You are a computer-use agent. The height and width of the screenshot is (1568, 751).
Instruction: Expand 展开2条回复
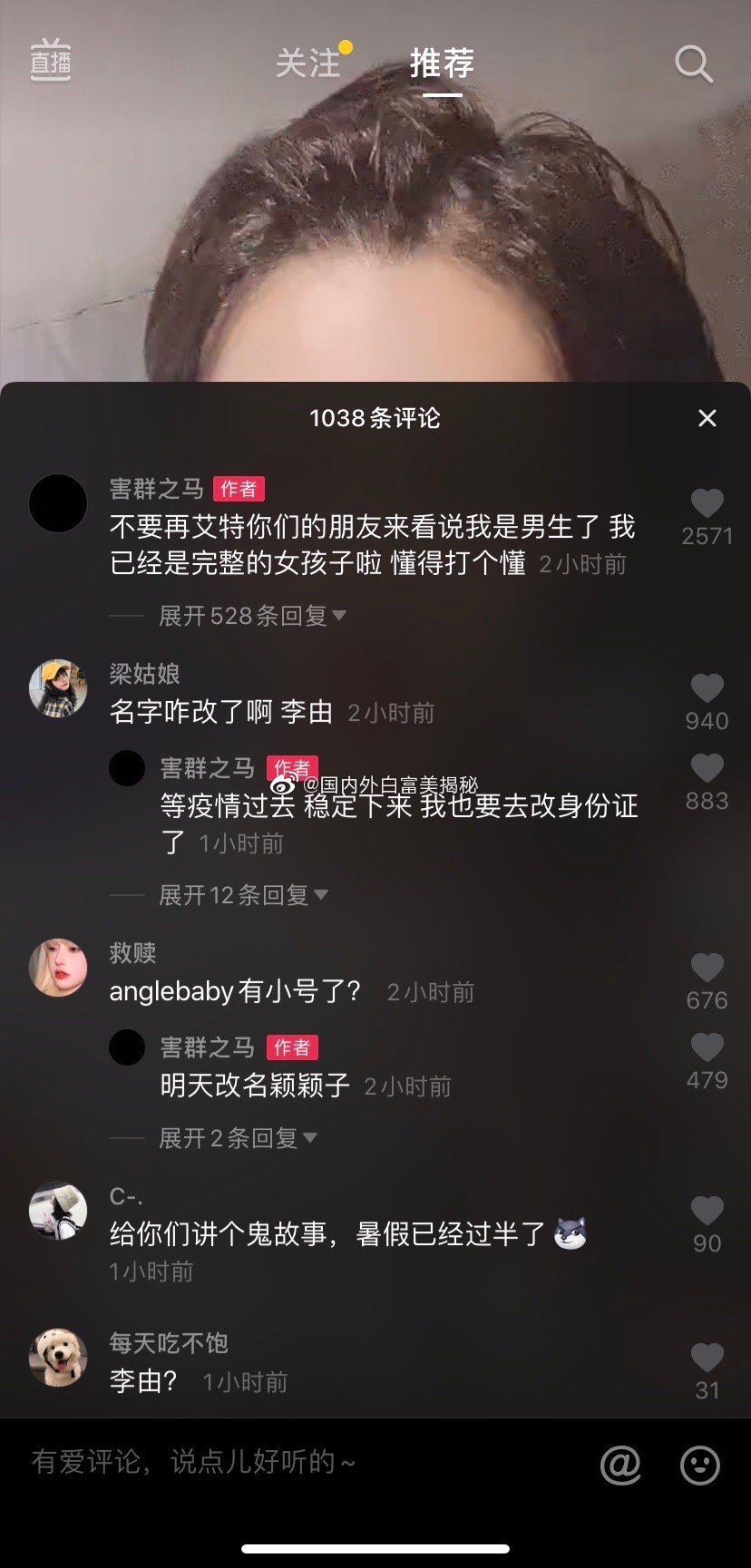tap(237, 1138)
